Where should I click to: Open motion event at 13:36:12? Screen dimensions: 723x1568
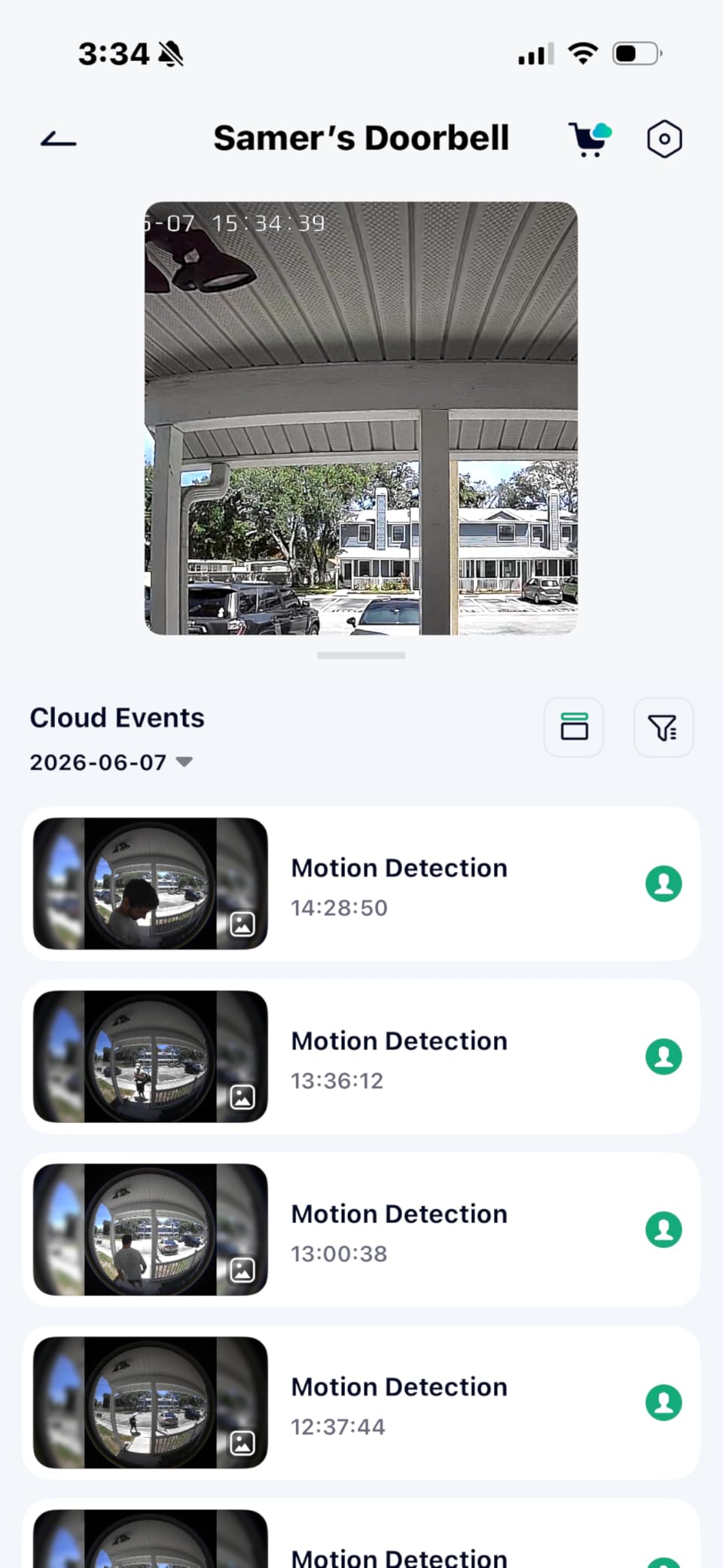coord(361,1057)
